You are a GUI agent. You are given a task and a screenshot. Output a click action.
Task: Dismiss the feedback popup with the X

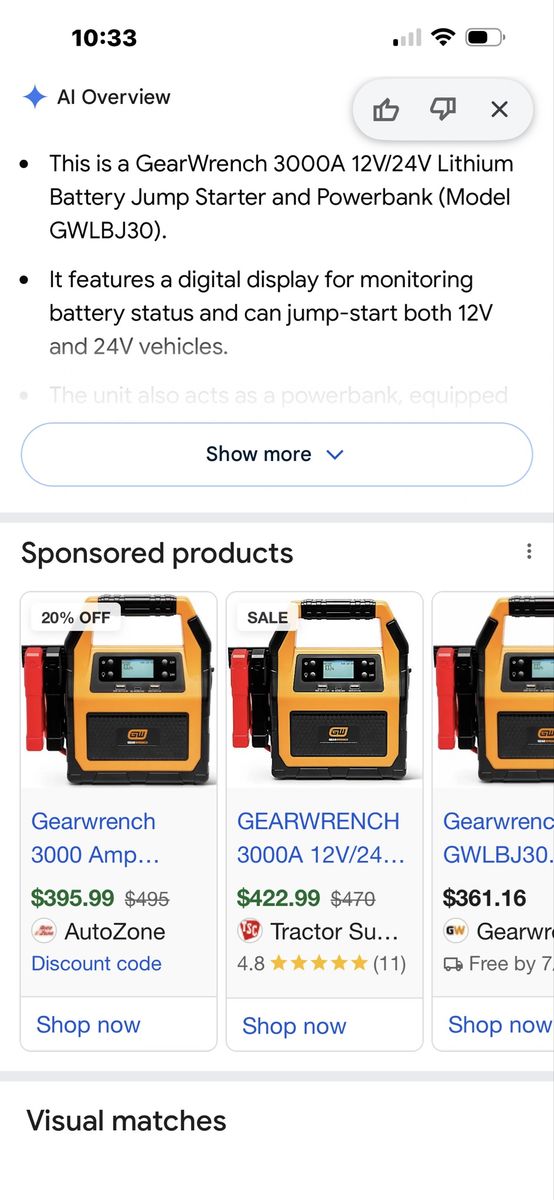500,109
